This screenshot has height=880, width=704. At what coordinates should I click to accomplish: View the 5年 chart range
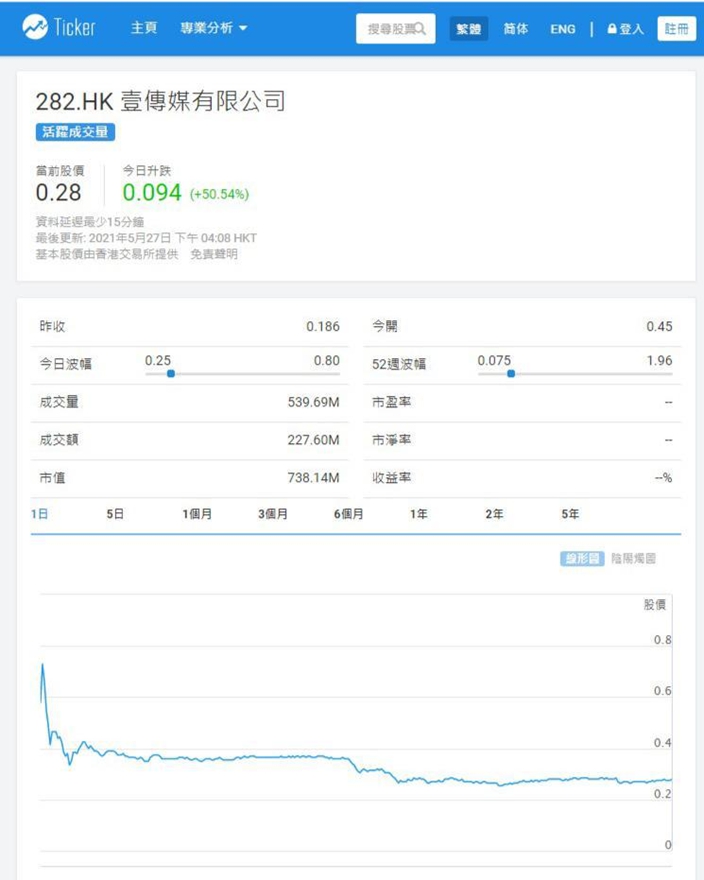[x=570, y=514]
